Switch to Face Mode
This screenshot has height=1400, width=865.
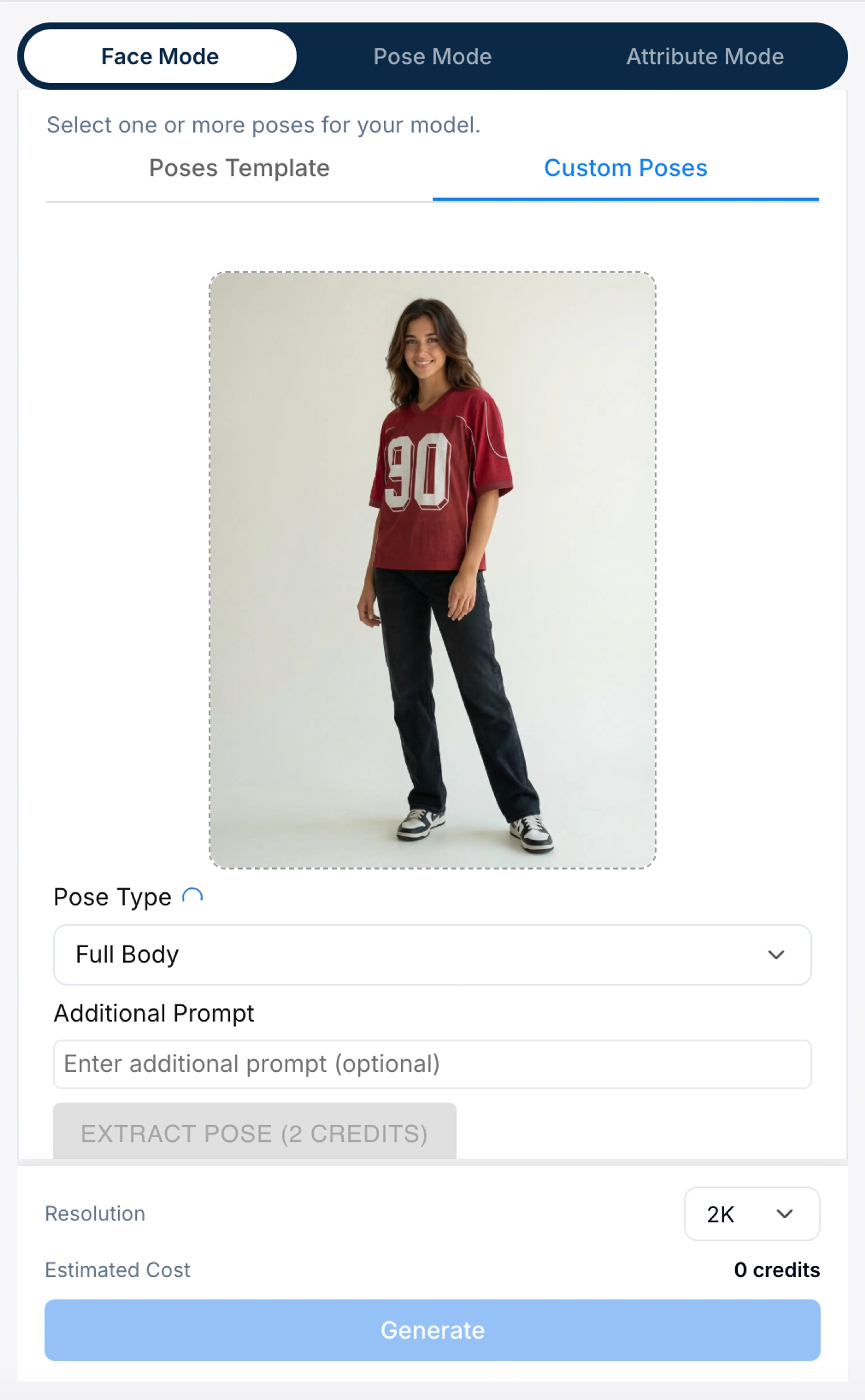(160, 57)
